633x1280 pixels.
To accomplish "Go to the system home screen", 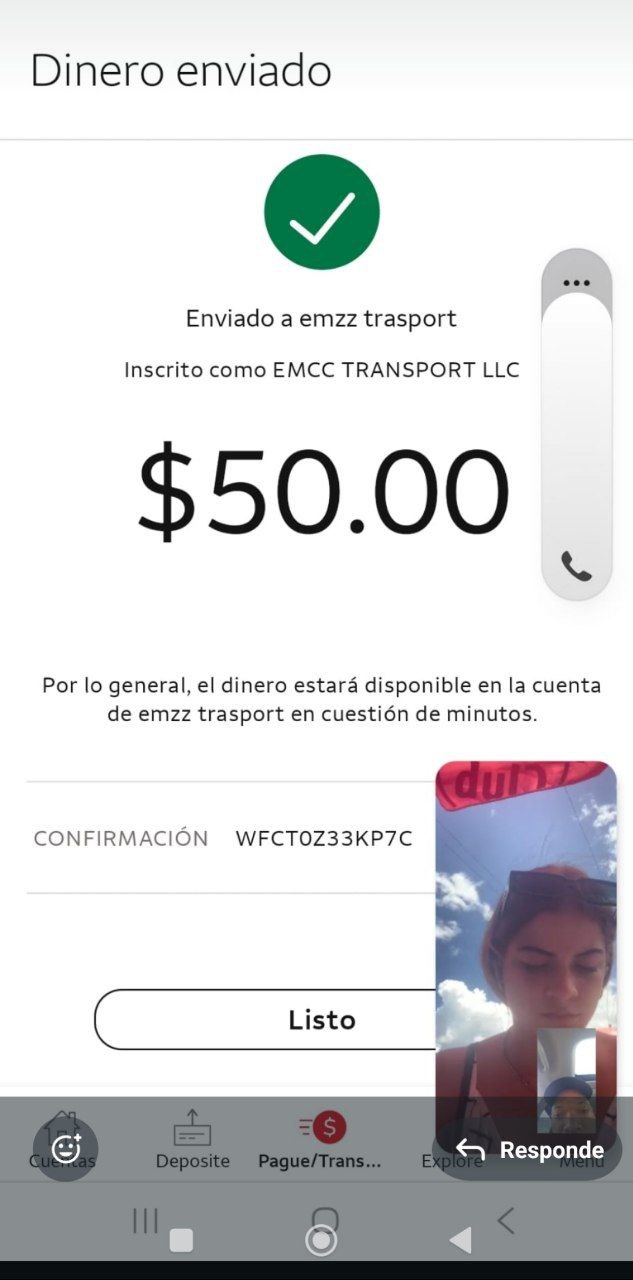I will pos(321,1240).
